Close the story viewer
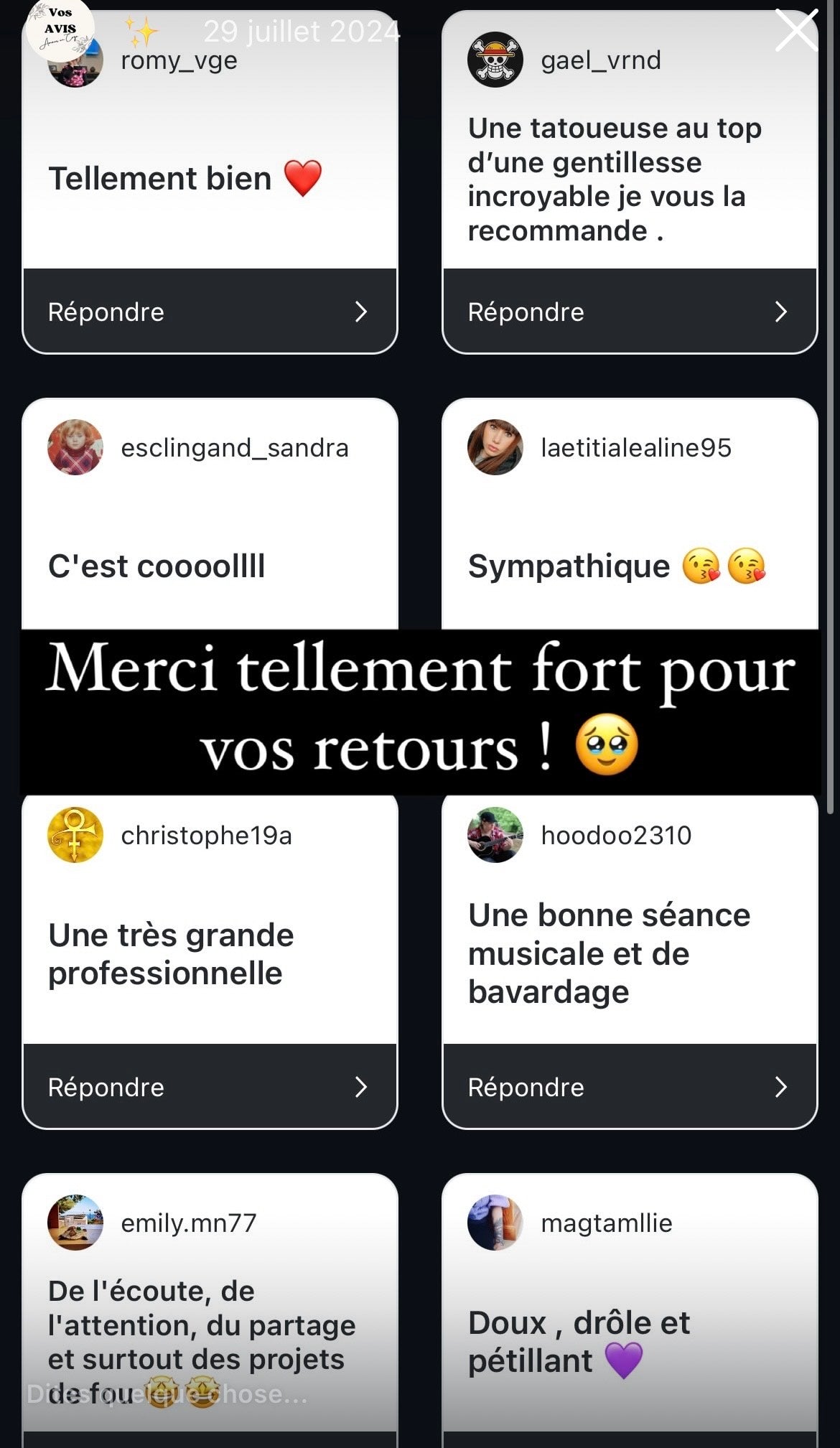This screenshot has width=840, height=1448. 796,31
